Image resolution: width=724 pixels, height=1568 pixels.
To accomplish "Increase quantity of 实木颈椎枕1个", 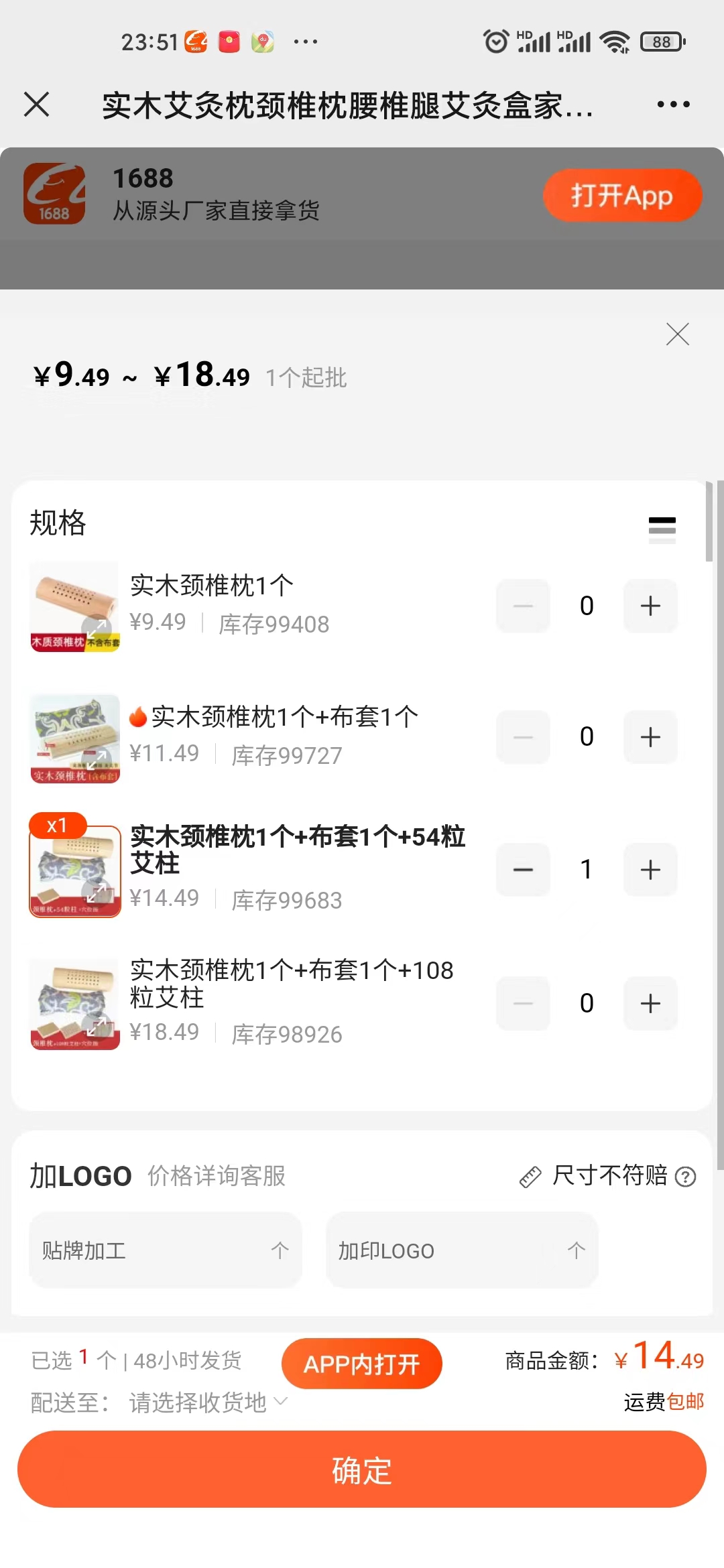I will pos(650,606).
